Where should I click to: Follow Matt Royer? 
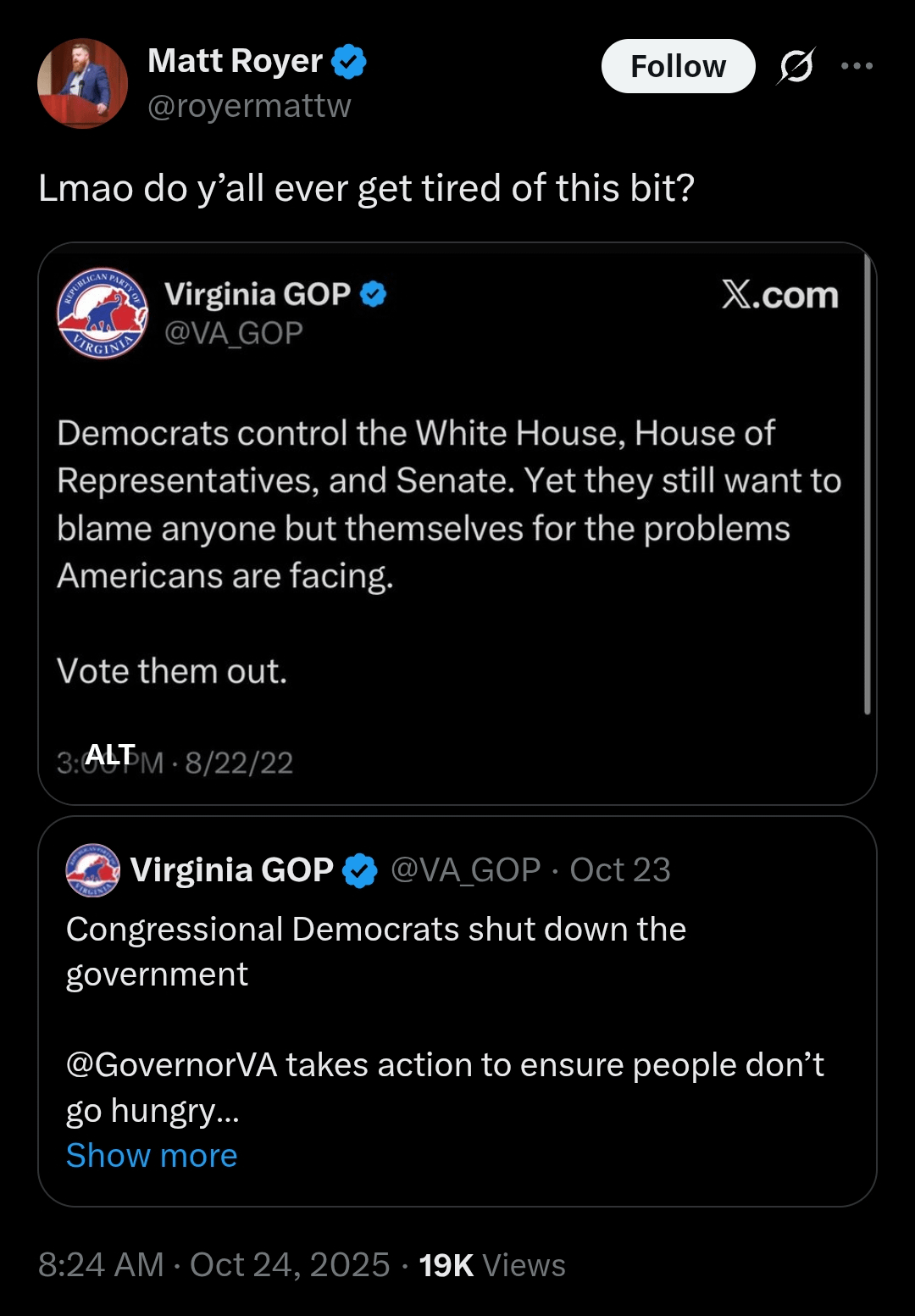pos(678,66)
